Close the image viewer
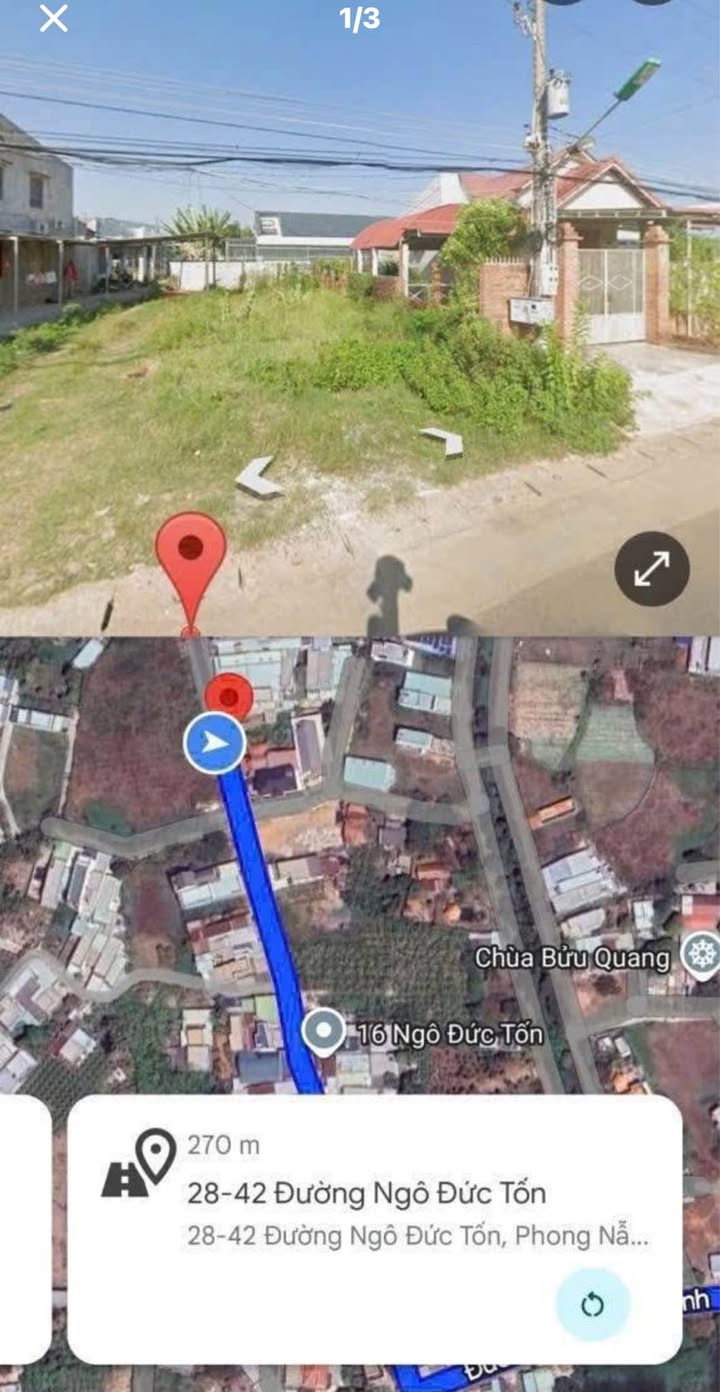The height and width of the screenshot is (1392, 720). pos(54,18)
